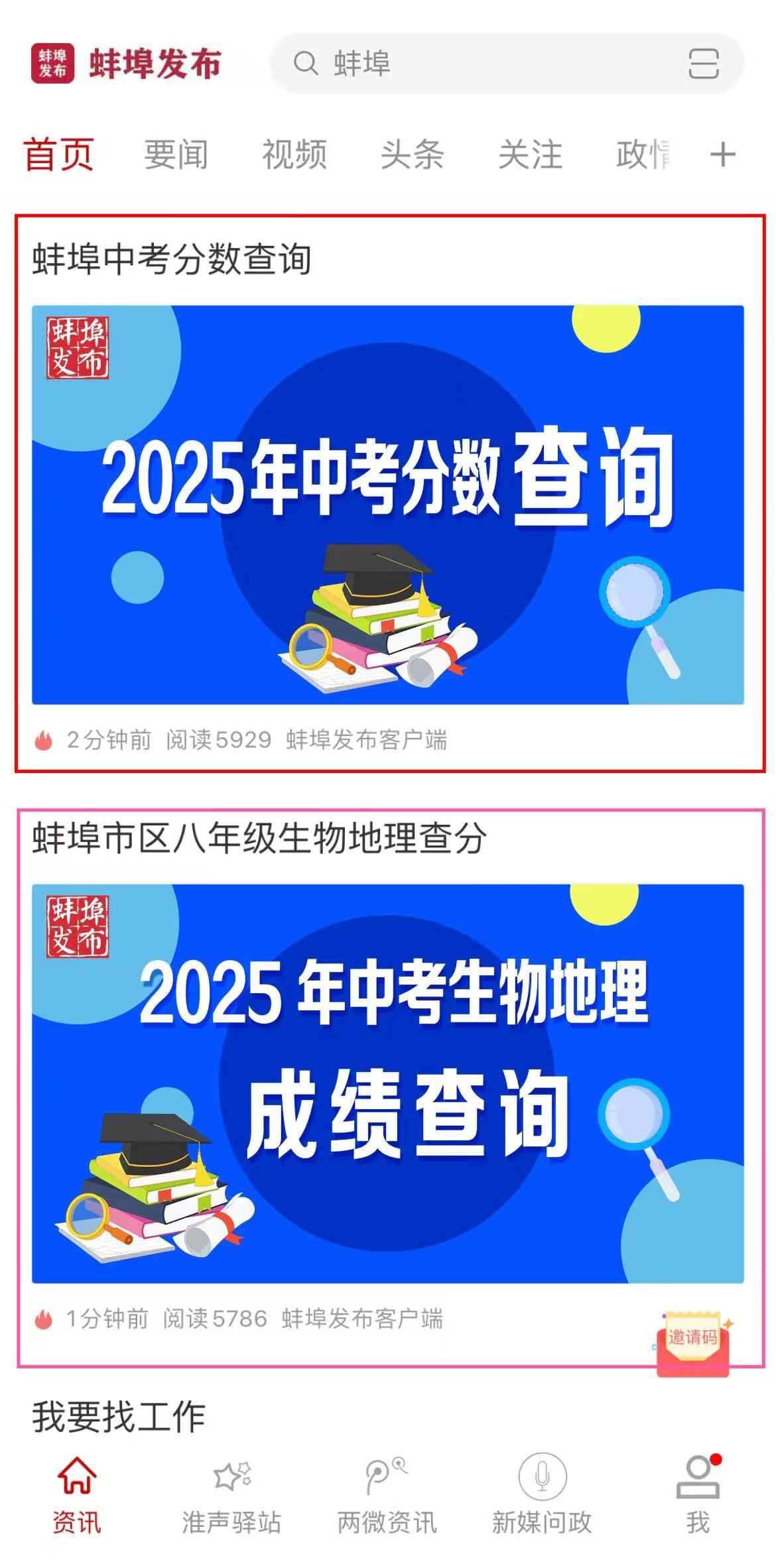776x1568 pixels.
Task: Select the 首页 tab
Action: pos(58,154)
